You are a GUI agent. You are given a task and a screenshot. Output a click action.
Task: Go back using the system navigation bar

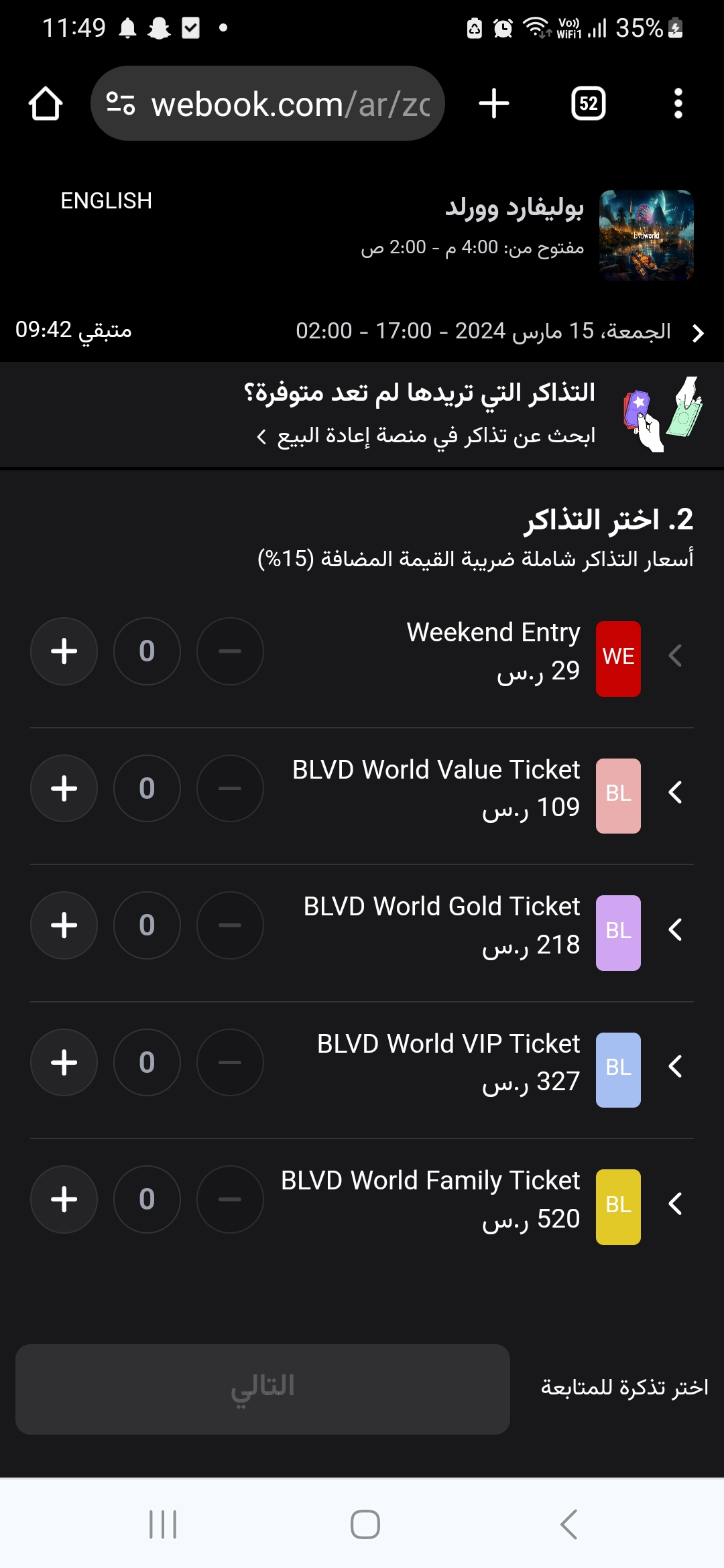(x=568, y=1524)
